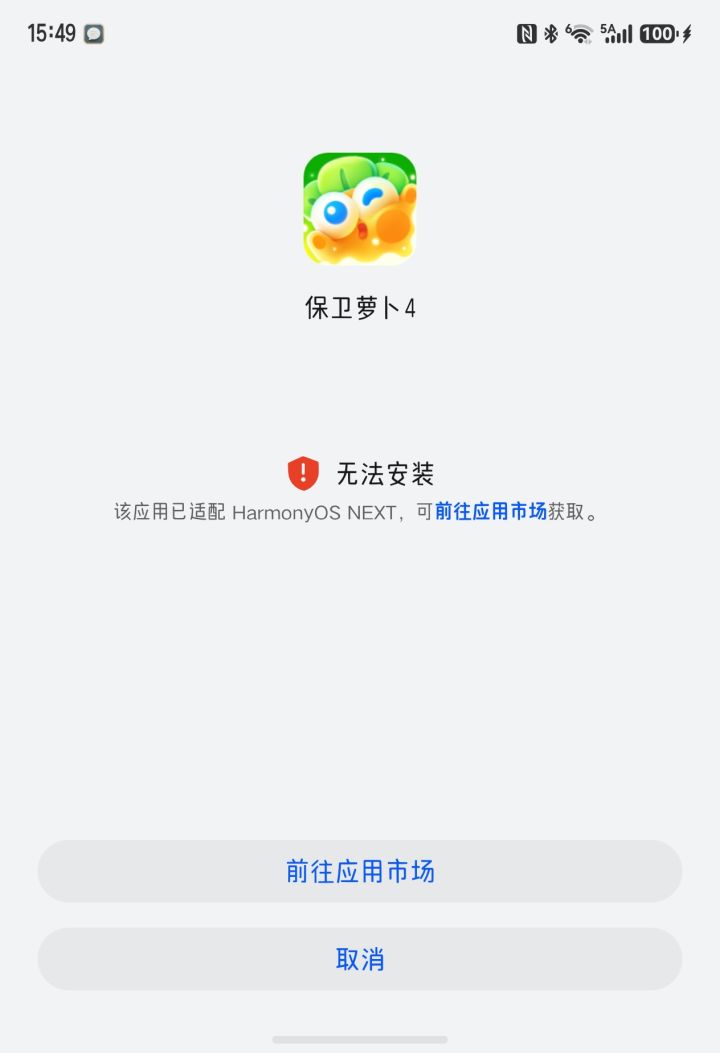Tap the Wi-Fi 6 signal icon
Image resolution: width=720 pixels, height=1053 pixels.
(x=580, y=33)
